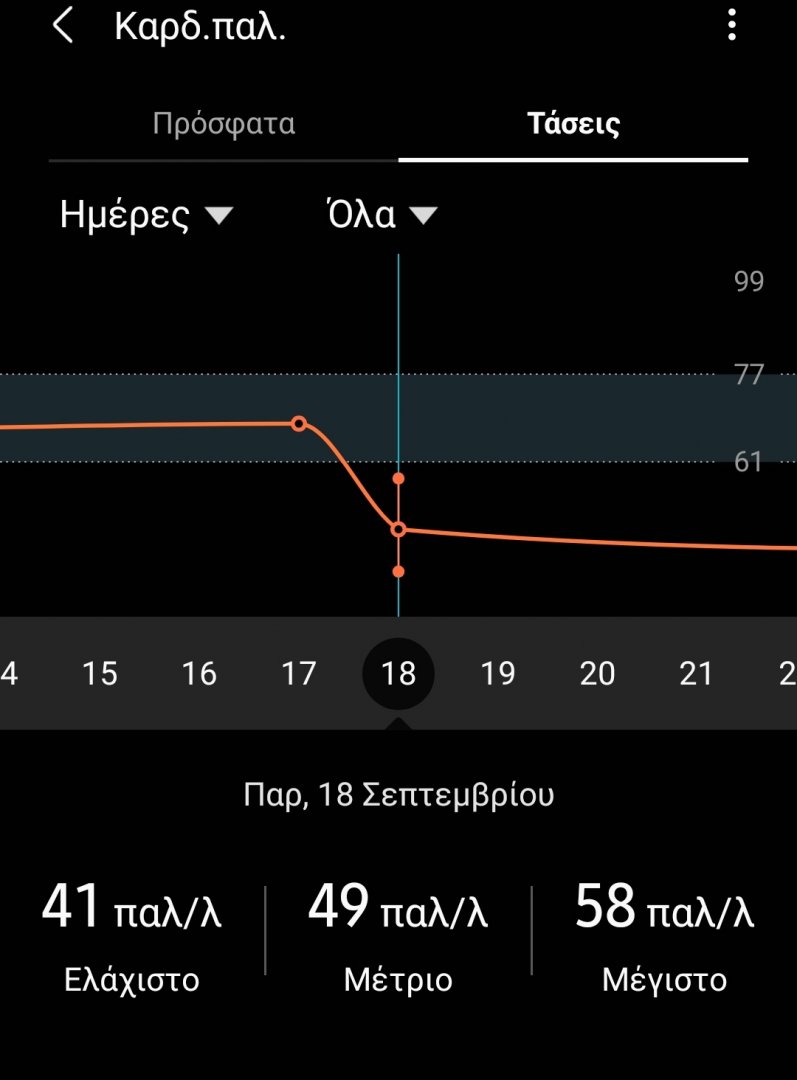Select day 16 on the timeline
The width and height of the screenshot is (797, 1080).
coord(199,674)
